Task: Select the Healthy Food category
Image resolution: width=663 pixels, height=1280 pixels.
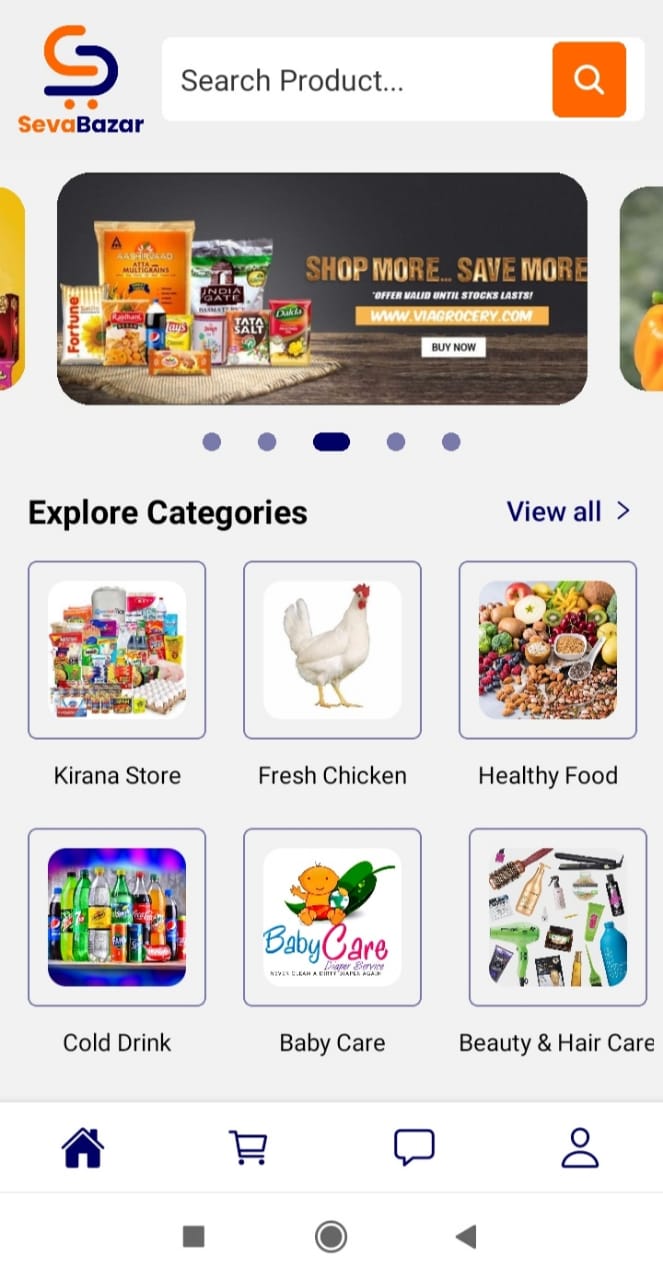Action: [x=547, y=650]
